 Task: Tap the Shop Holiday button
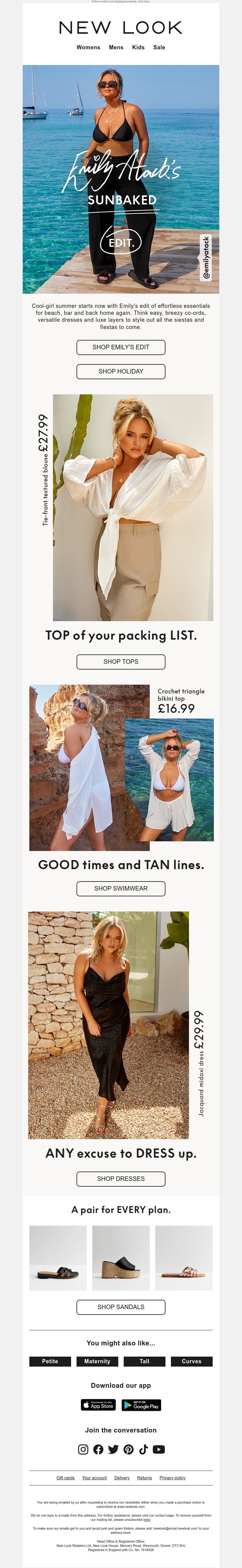pyautogui.click(x=121, y=371)
